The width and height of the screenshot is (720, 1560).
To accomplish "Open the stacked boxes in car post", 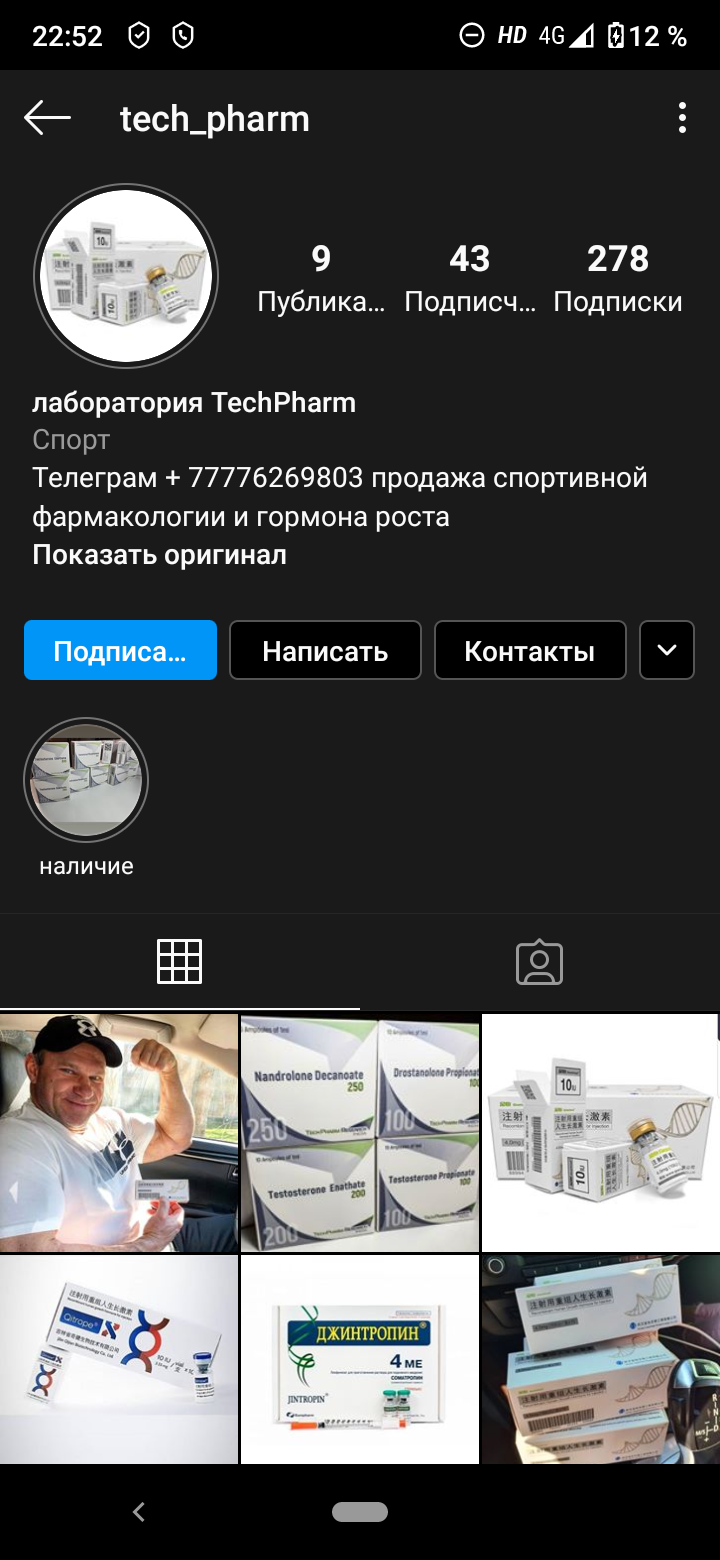I will (600, 1360).
